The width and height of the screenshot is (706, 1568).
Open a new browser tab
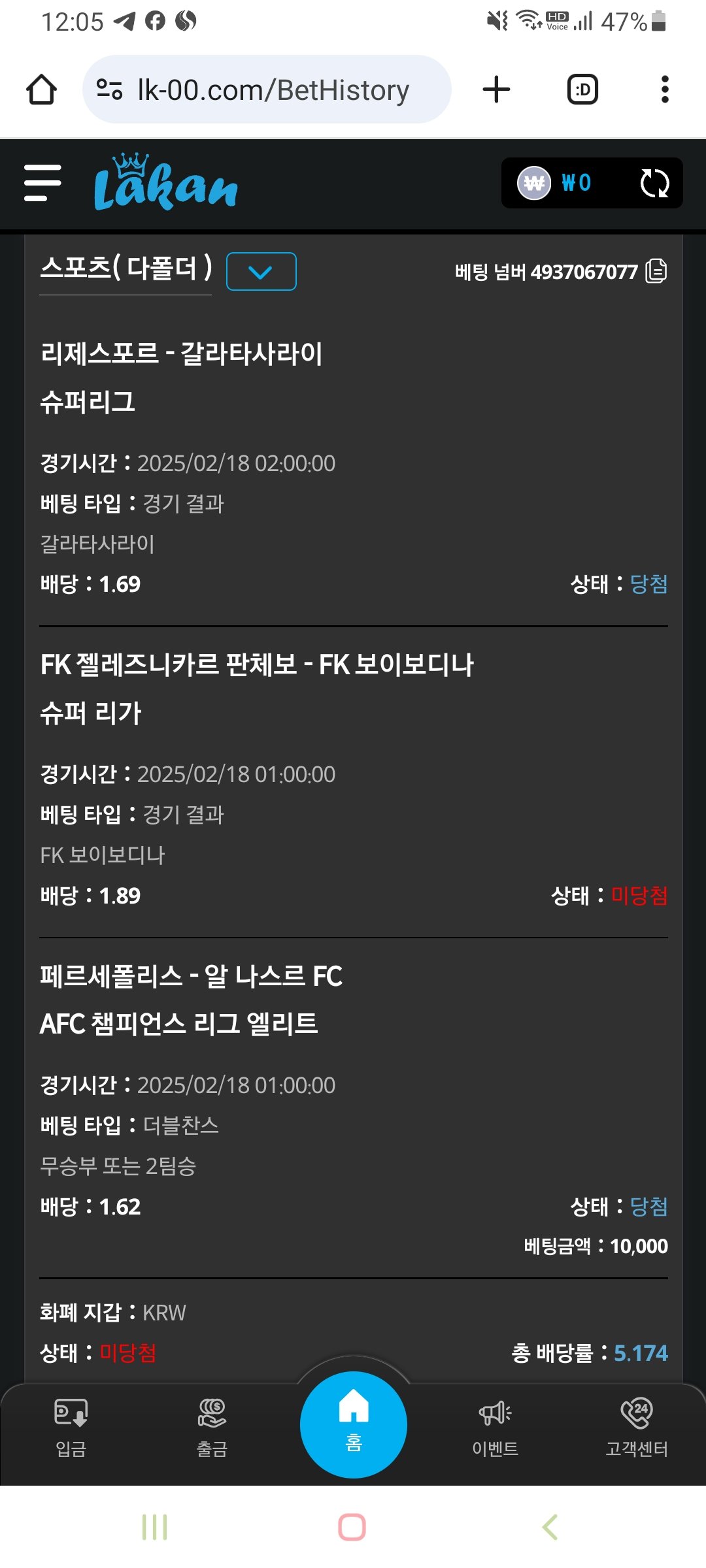[496, 90]
